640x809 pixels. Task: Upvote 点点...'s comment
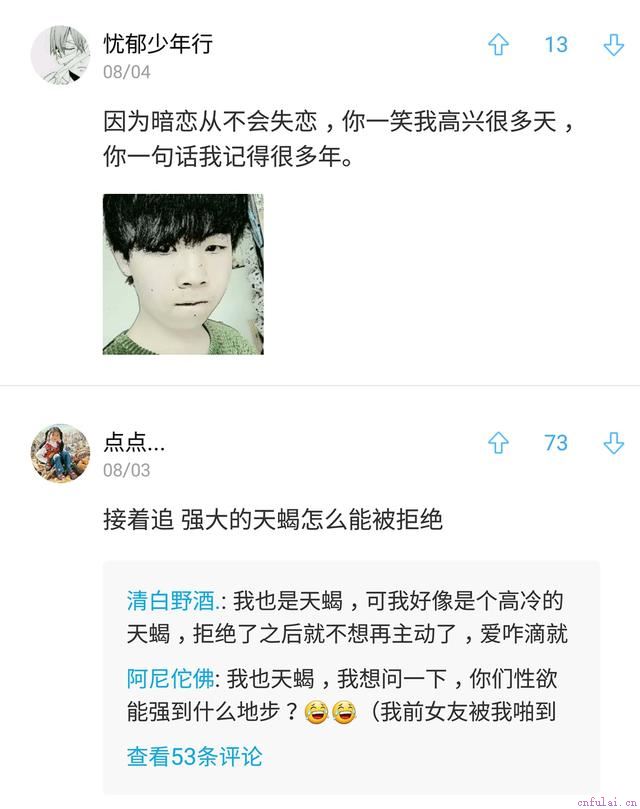[x=498, y=444]
